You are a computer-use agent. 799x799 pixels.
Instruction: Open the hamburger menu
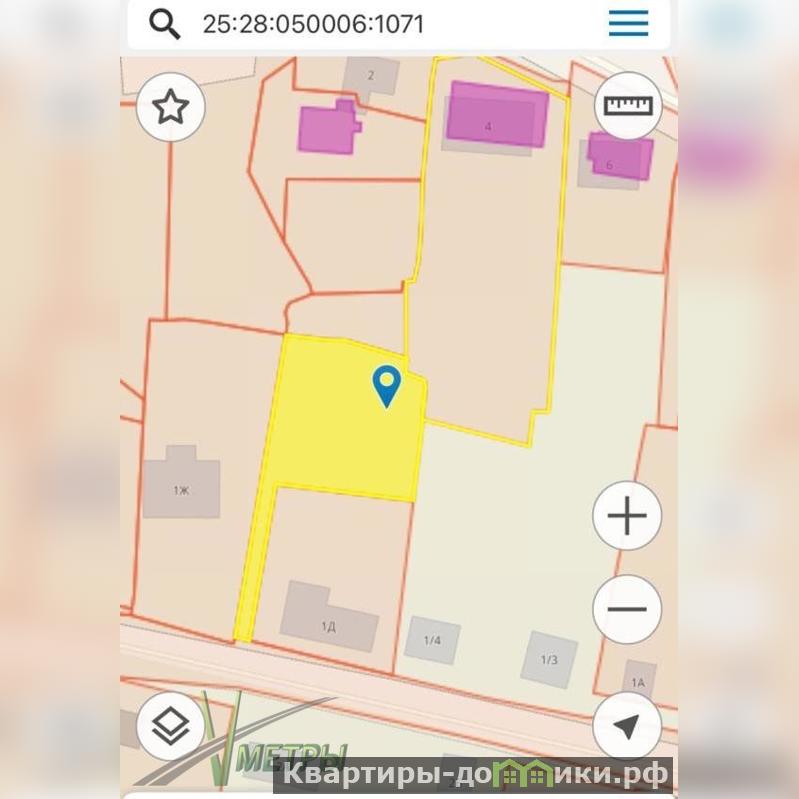[628, 23]
